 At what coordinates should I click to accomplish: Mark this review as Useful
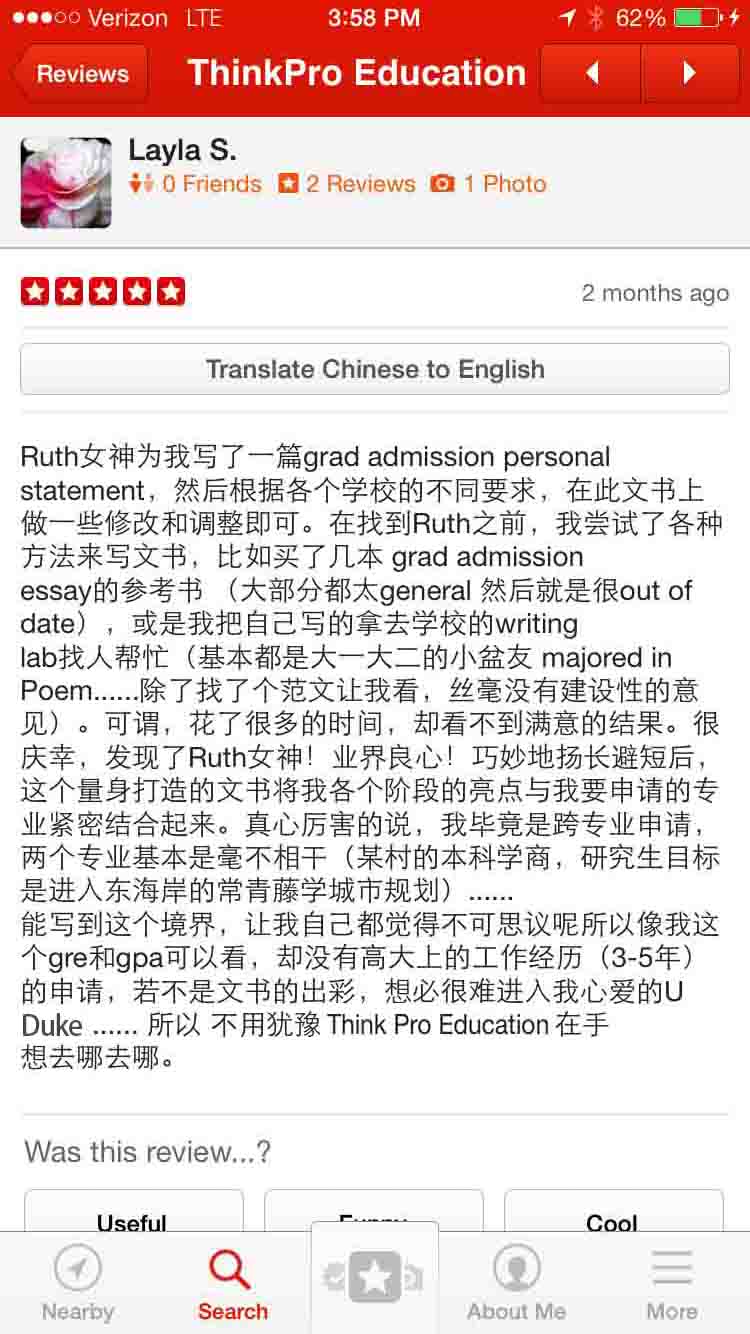pyautogui.click(x=133, y=1211)
